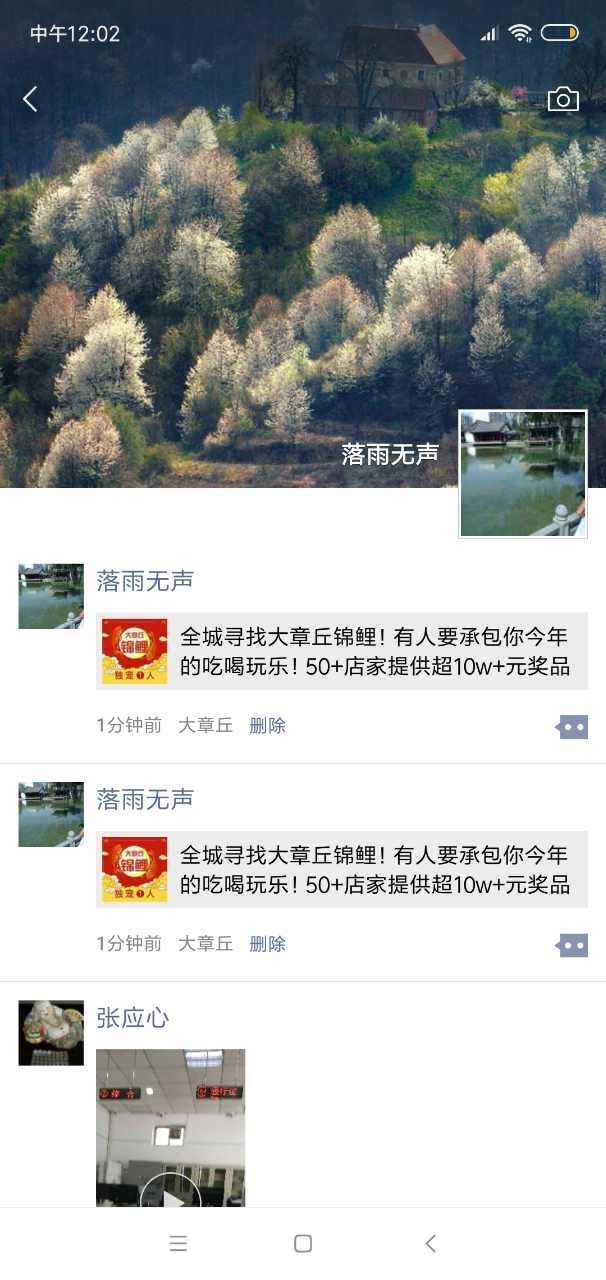
Task: View 张应心's avatar profile
Action: (x=51, y=1033)
